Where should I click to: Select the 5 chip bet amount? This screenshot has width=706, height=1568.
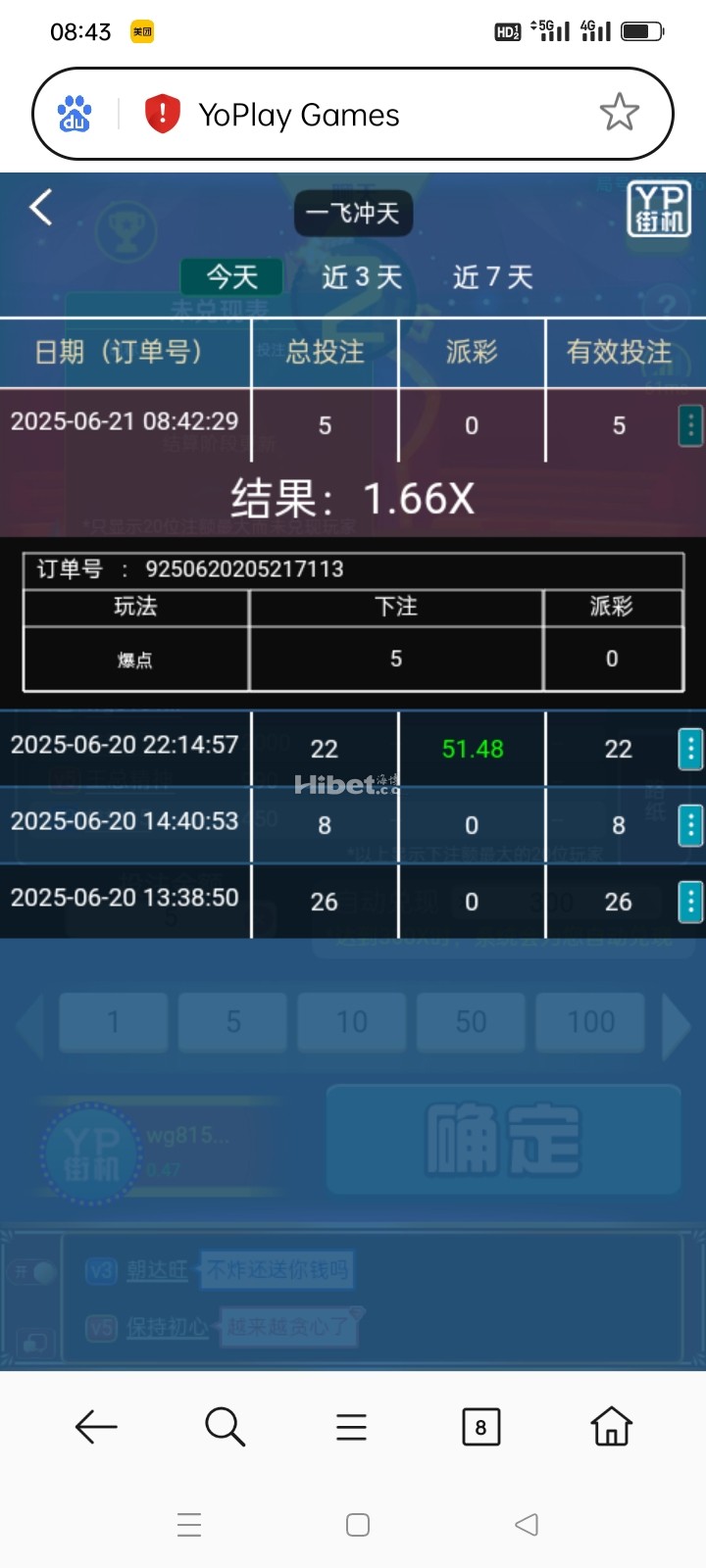point(232,1022)
